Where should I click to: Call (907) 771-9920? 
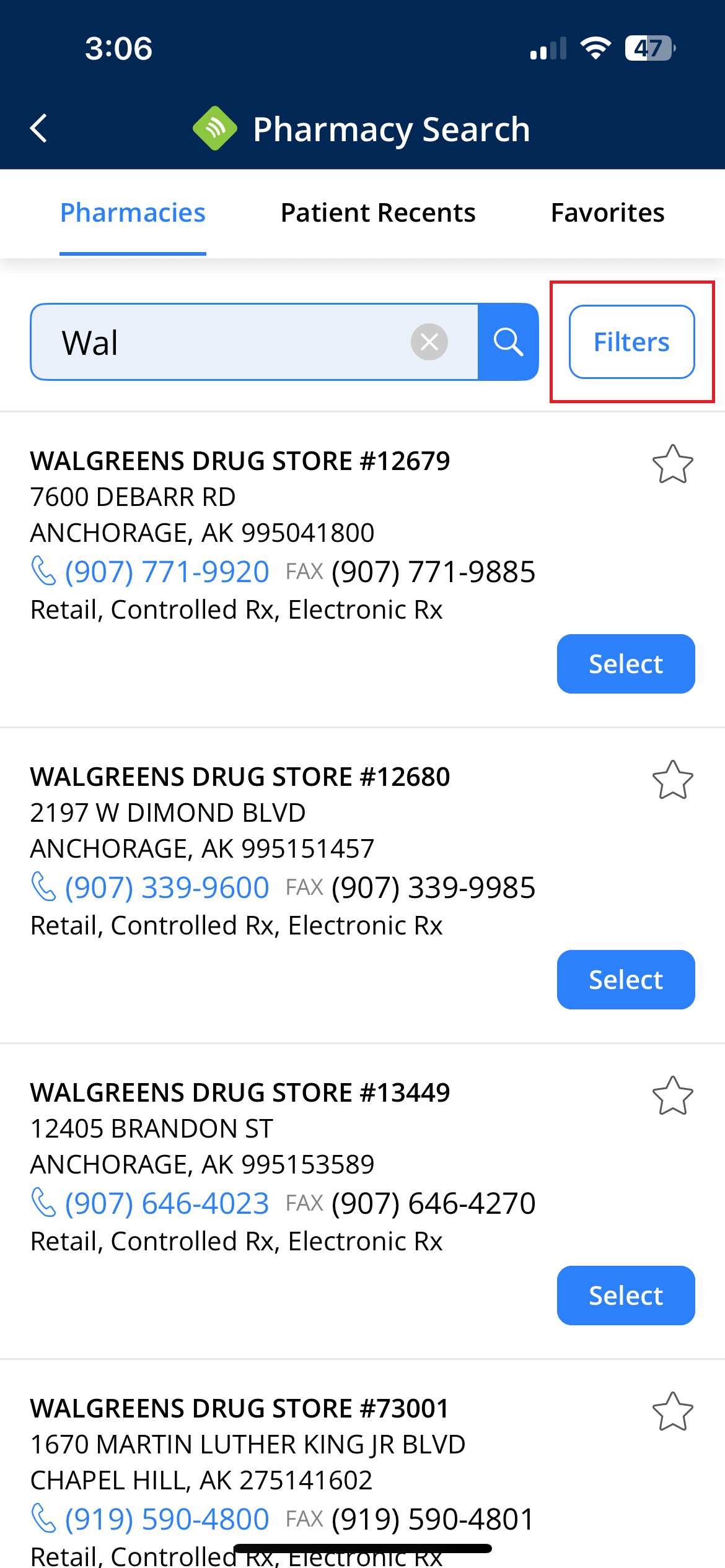[166, 571]
